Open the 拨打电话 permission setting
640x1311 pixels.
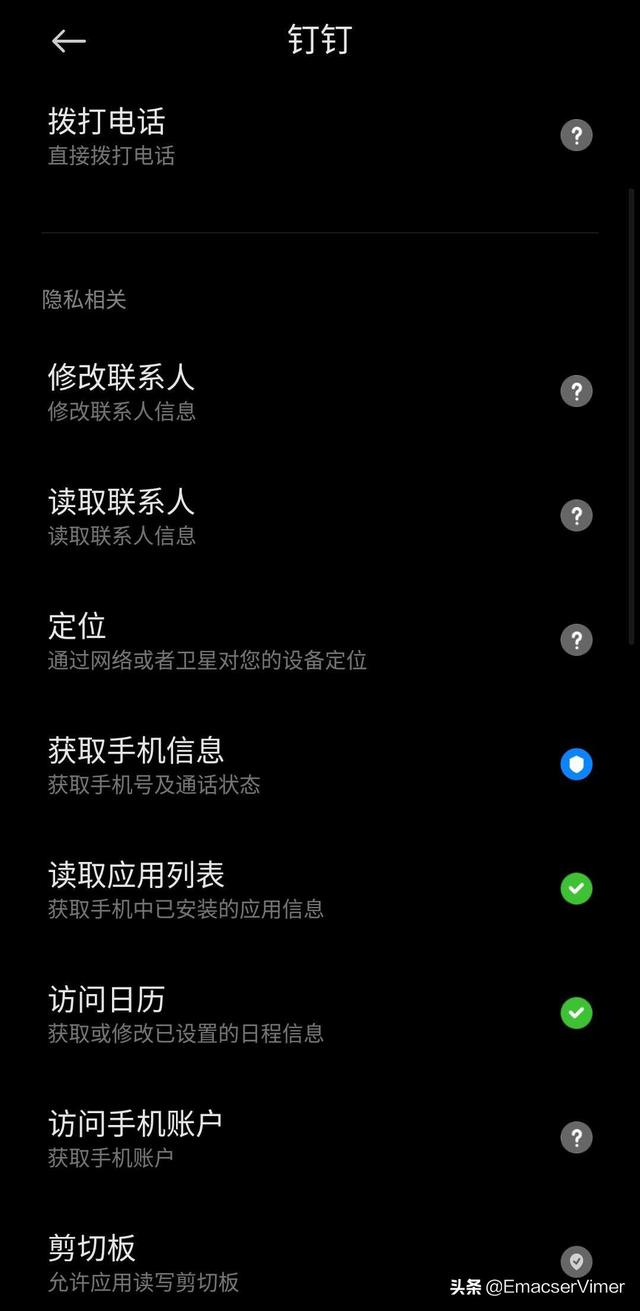click(320, 136)
